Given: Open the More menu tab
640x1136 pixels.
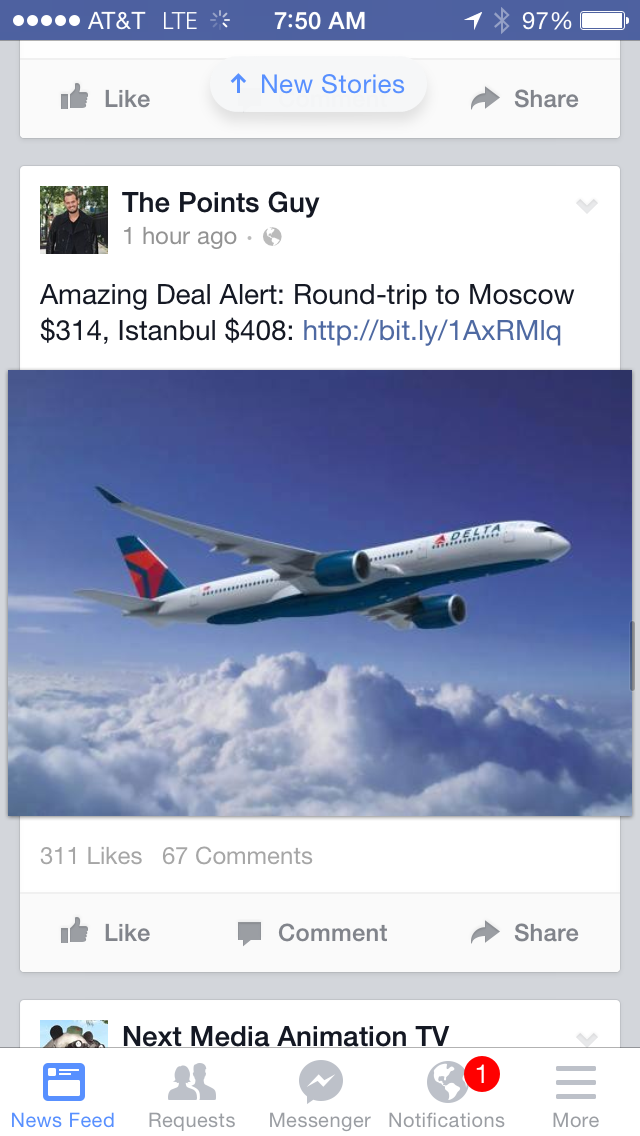Looking at the screenshot, I should click(576, 1094).
